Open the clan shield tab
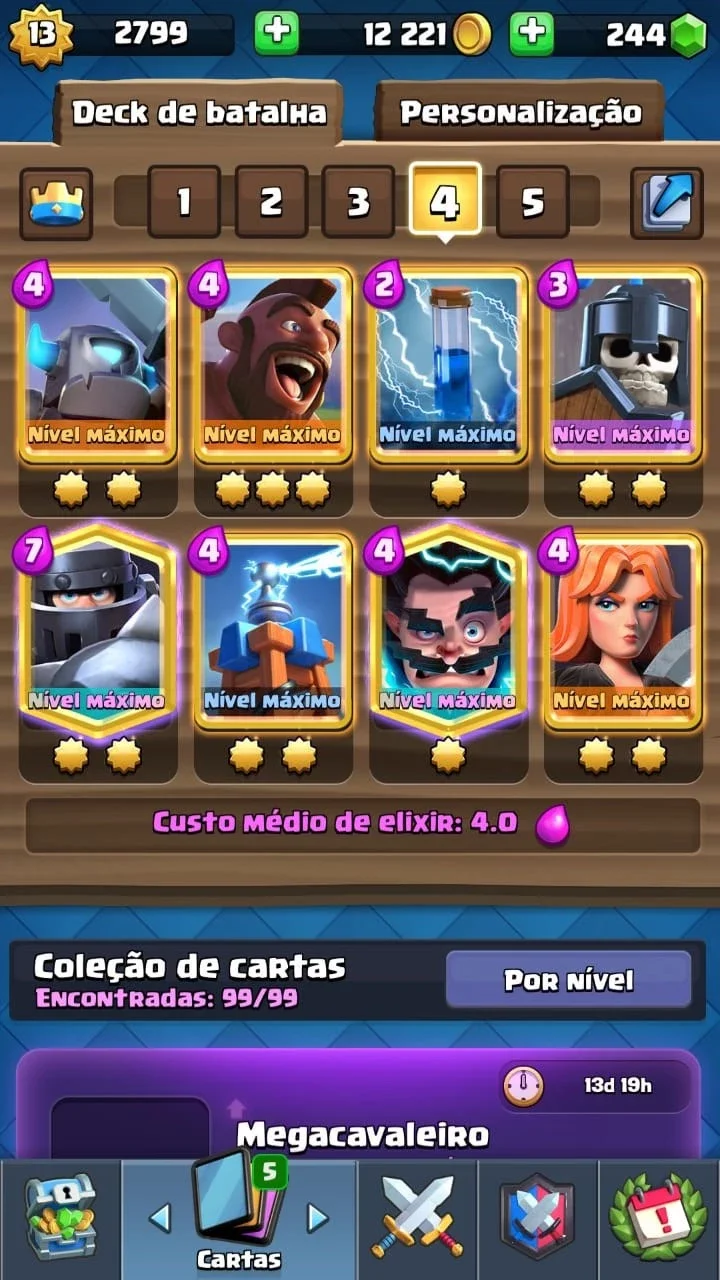Viewport: 720px width, 1280px height. (538, 1218)
